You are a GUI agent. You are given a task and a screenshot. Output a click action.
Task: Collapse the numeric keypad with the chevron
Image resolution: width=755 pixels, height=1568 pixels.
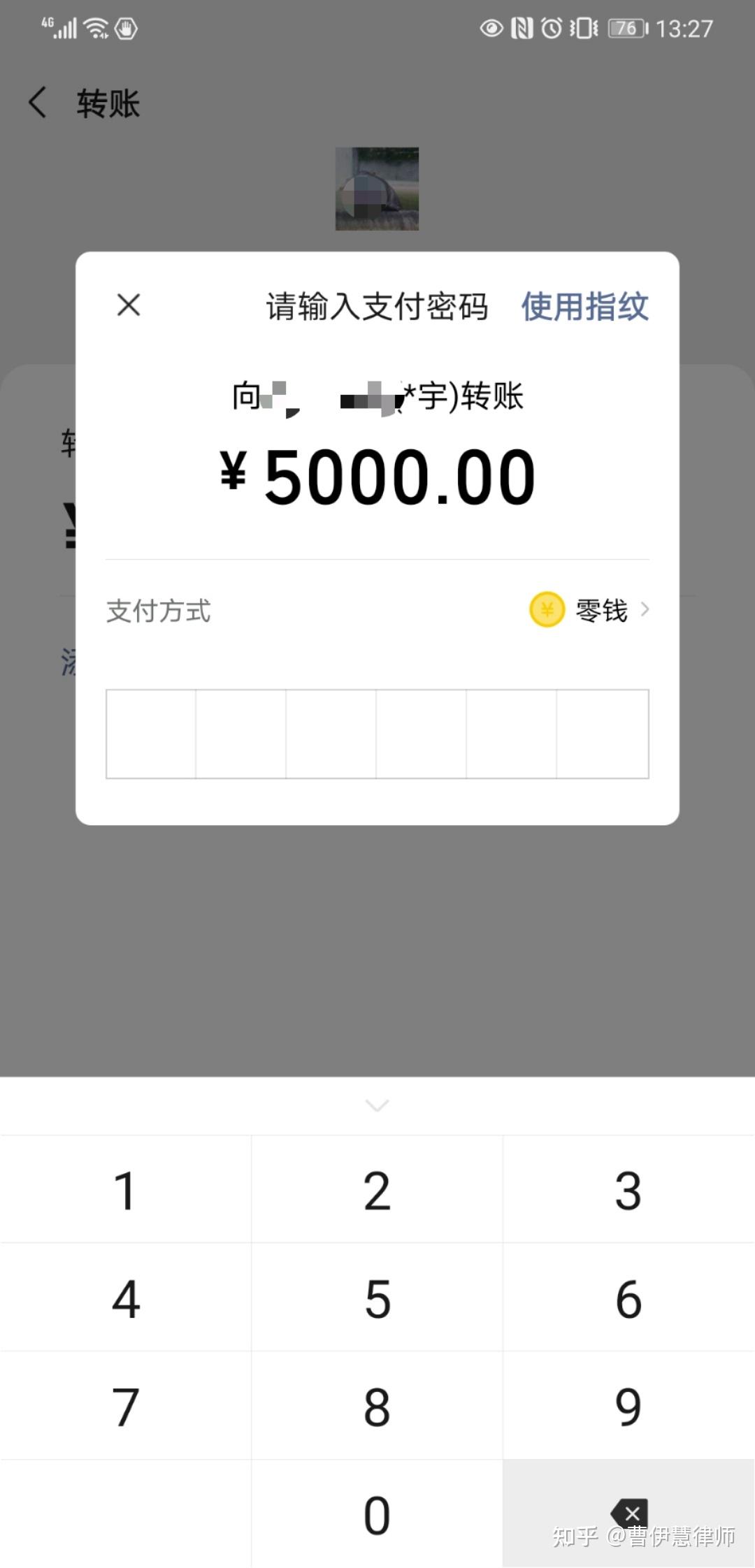pyautogui.click(x=377, y=1105)
